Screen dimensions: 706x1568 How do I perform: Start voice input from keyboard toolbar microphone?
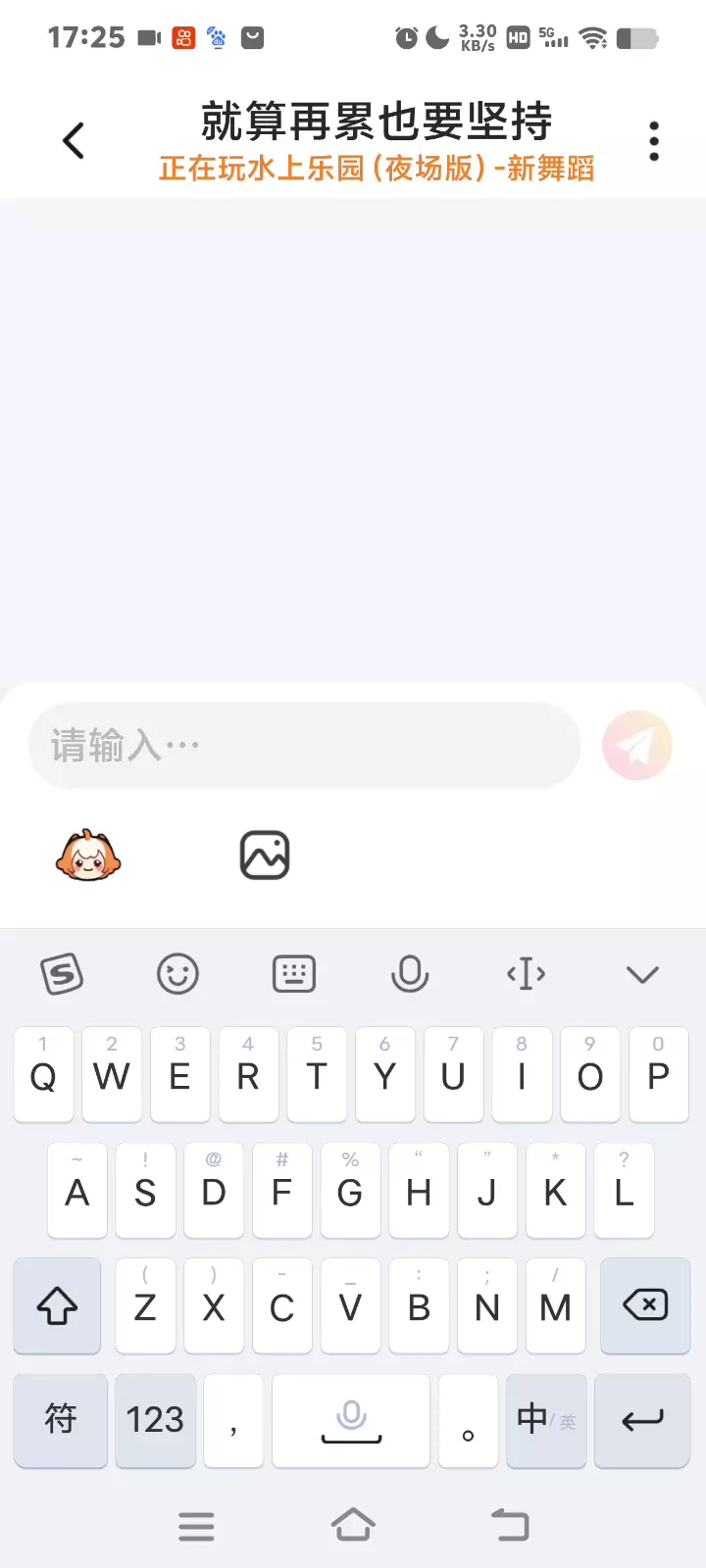[410, 974]
